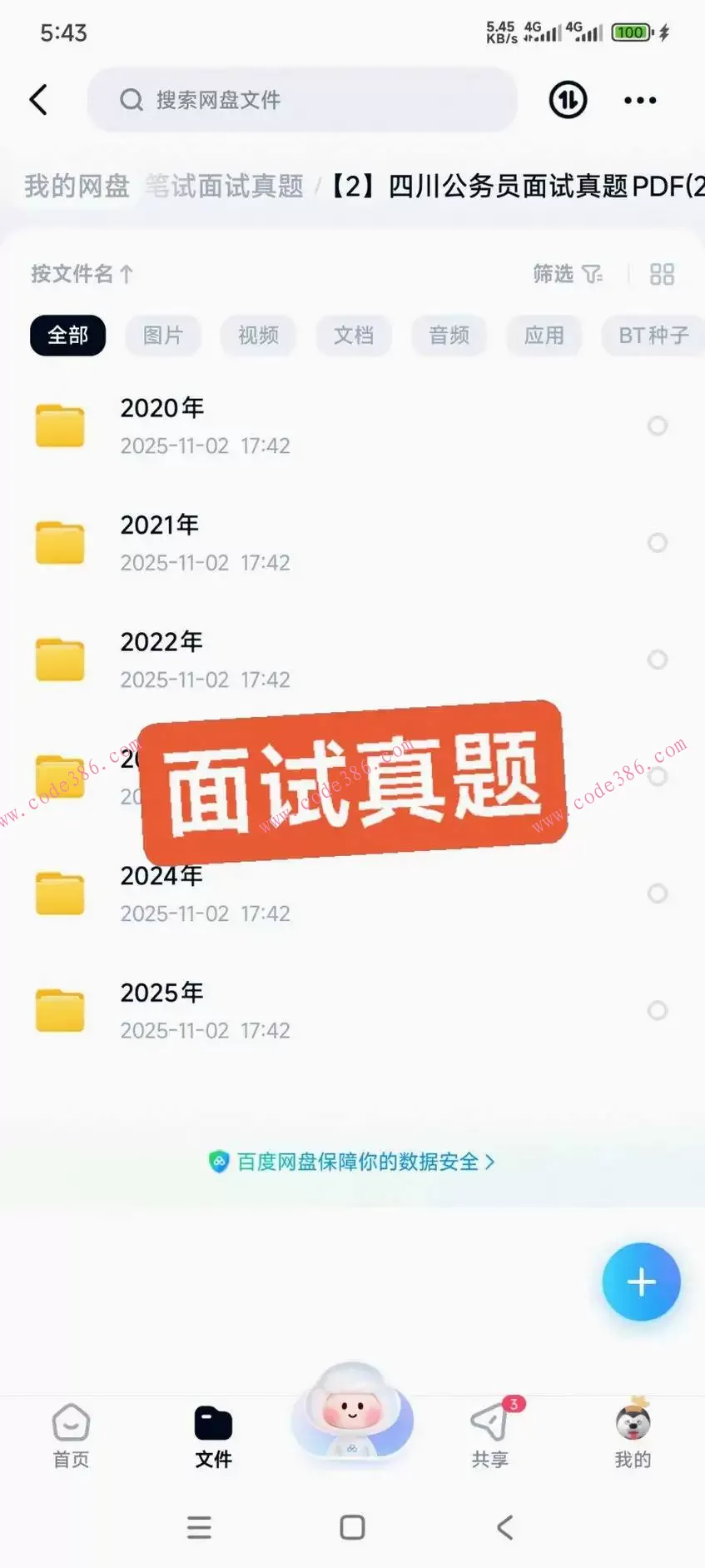
Task: Tap the 搜索网盘文件 search field
Action: coord(302,100)
